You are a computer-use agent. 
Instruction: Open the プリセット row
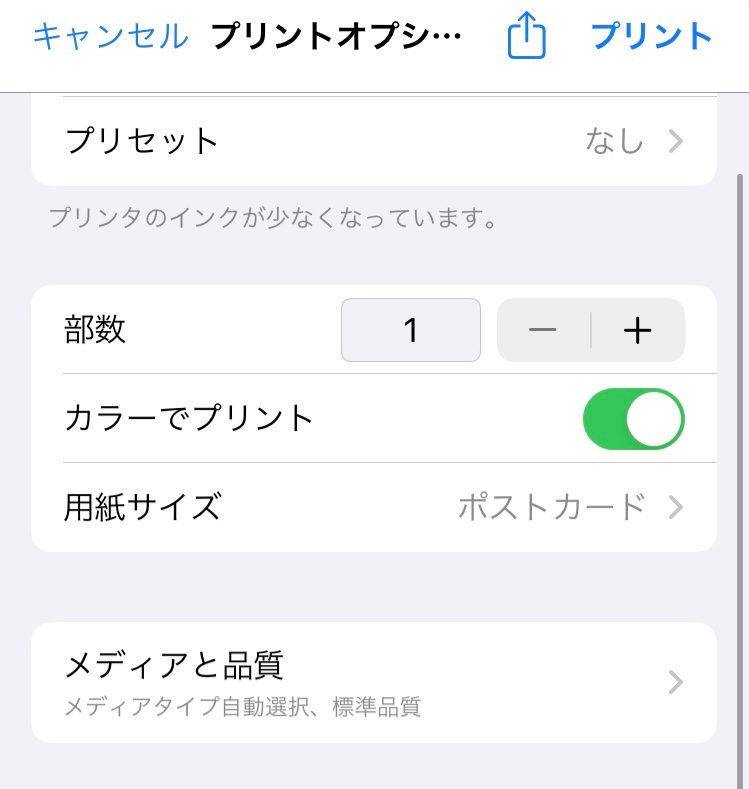[x=374, y=141]
